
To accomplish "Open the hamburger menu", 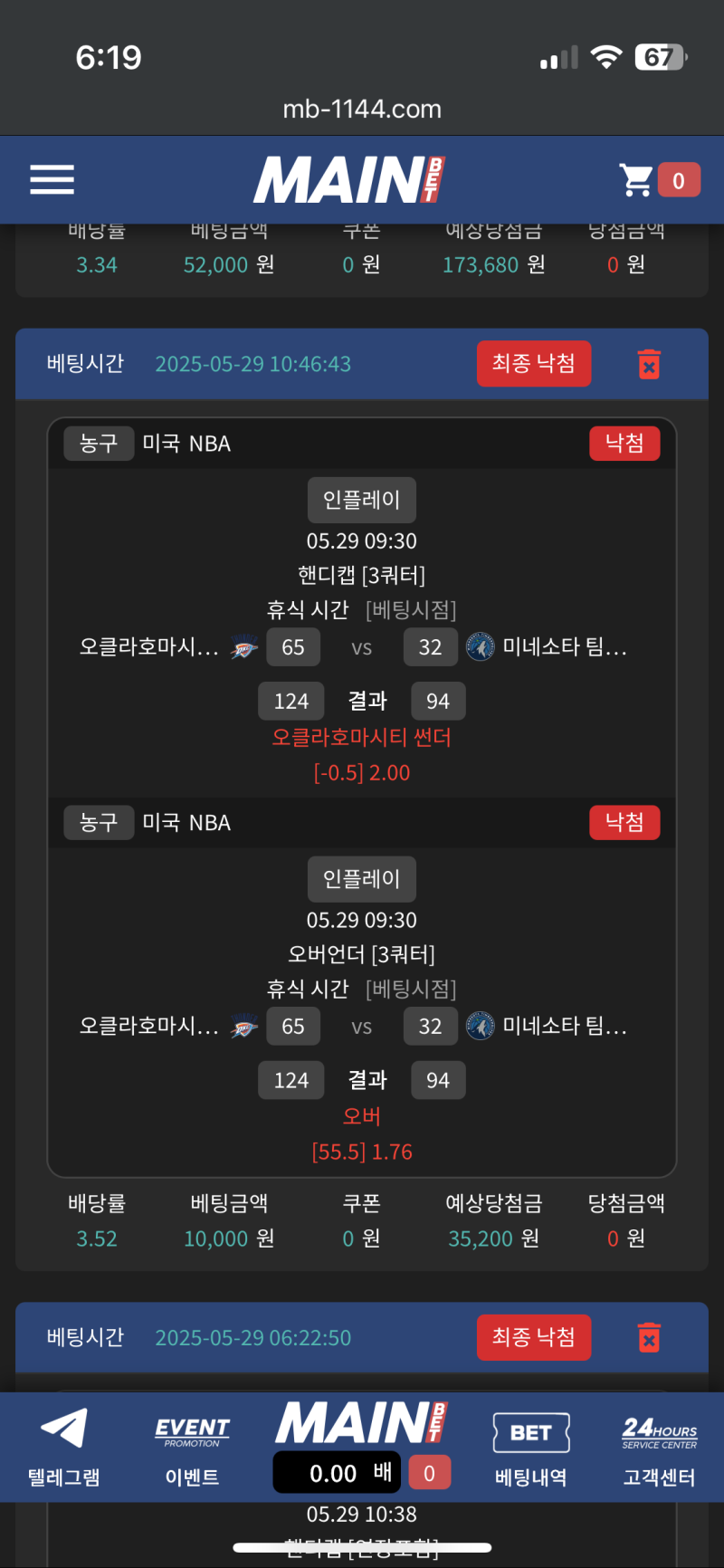I will 52,179.
